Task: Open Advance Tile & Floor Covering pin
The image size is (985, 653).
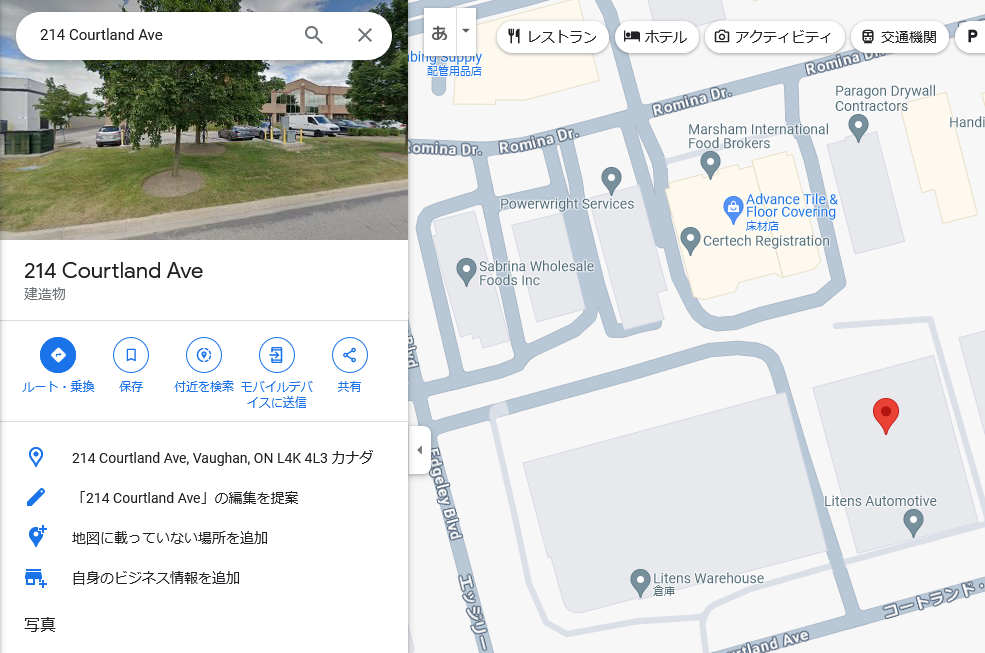Action: click(x=733, y=210)
